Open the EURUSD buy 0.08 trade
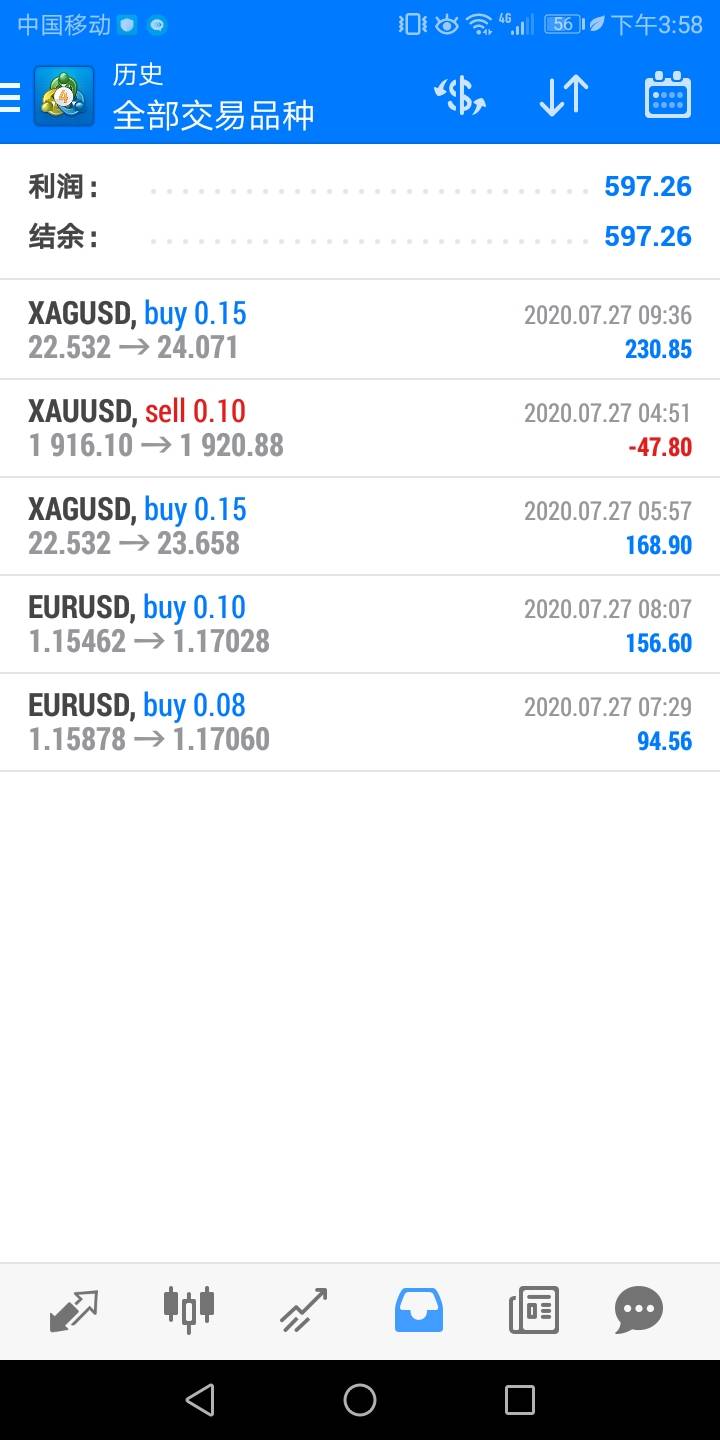Screen dimensions: 720x1440 [360, 722]
